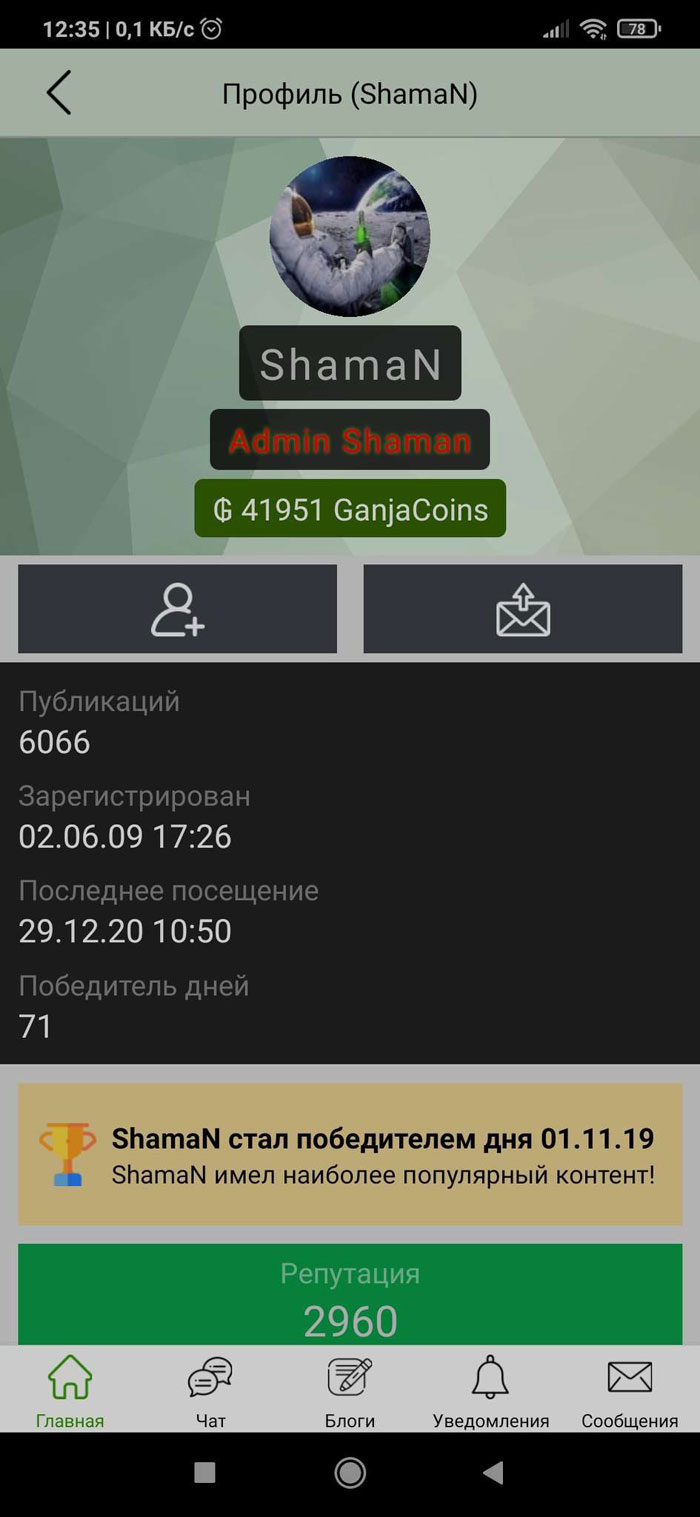Go back from the ShamaN profile

coord(59,94)
